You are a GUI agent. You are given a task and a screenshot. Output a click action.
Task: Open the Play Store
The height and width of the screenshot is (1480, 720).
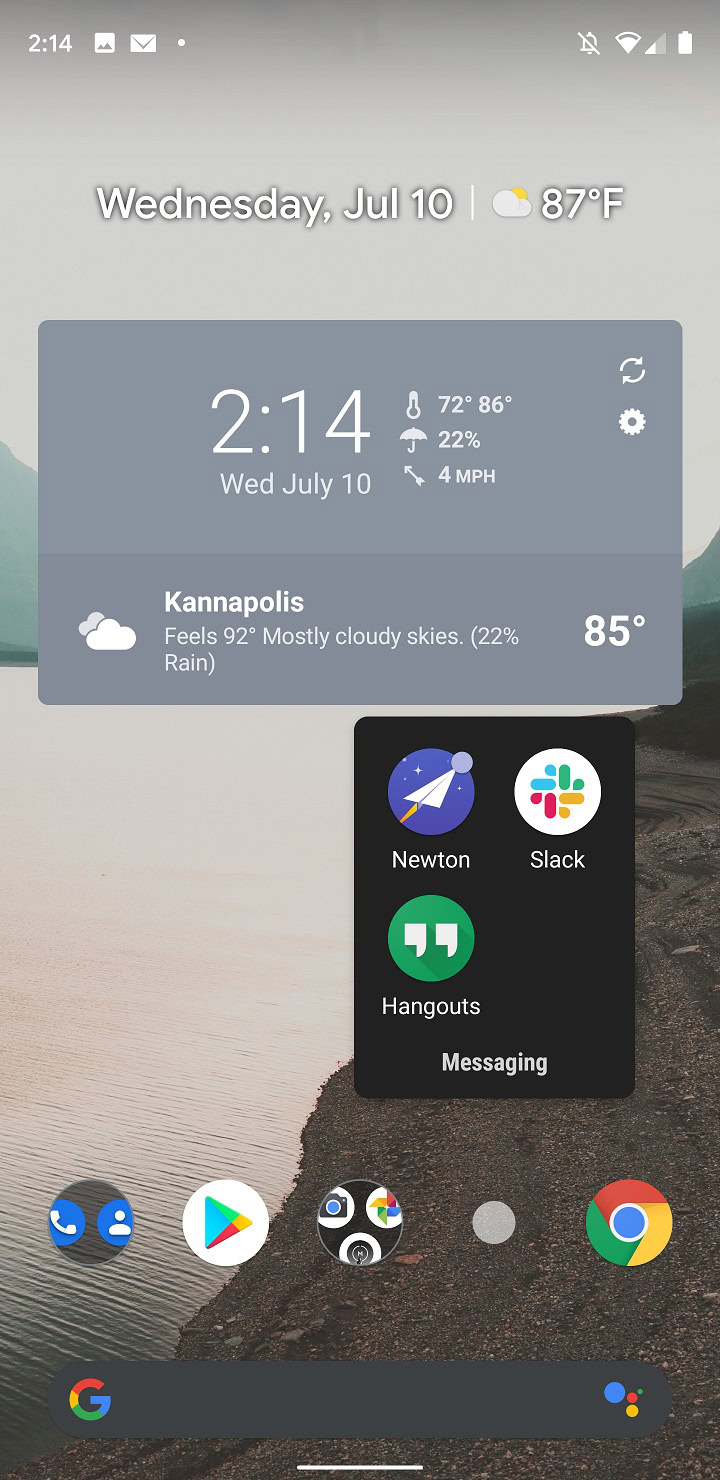(226, 1222)
